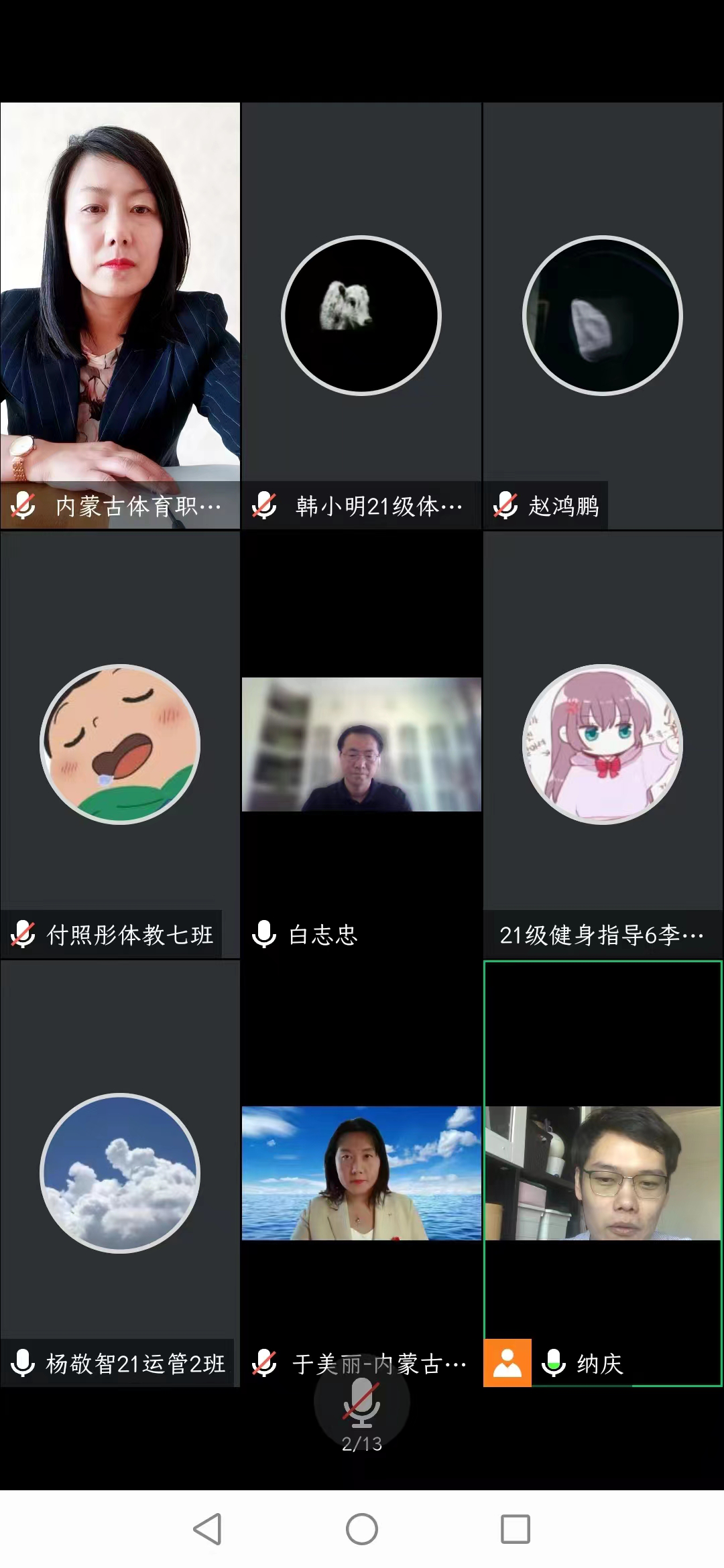Go back with the system back button
Image resolution: width=724 pixels, height=1568 pixels.
[x=207, y=1529]
